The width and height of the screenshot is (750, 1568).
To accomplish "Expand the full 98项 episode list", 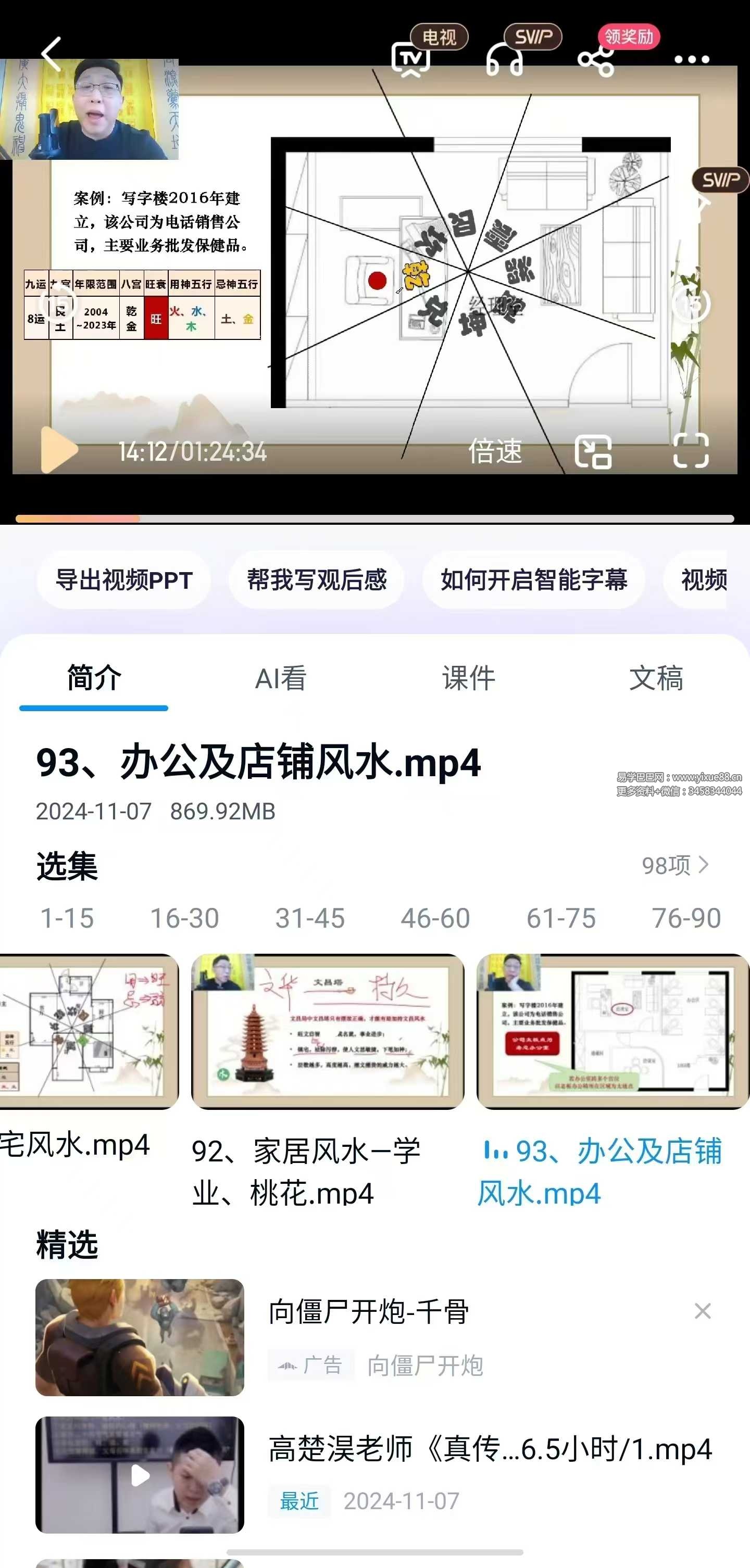I will click(x=675, y=865).
